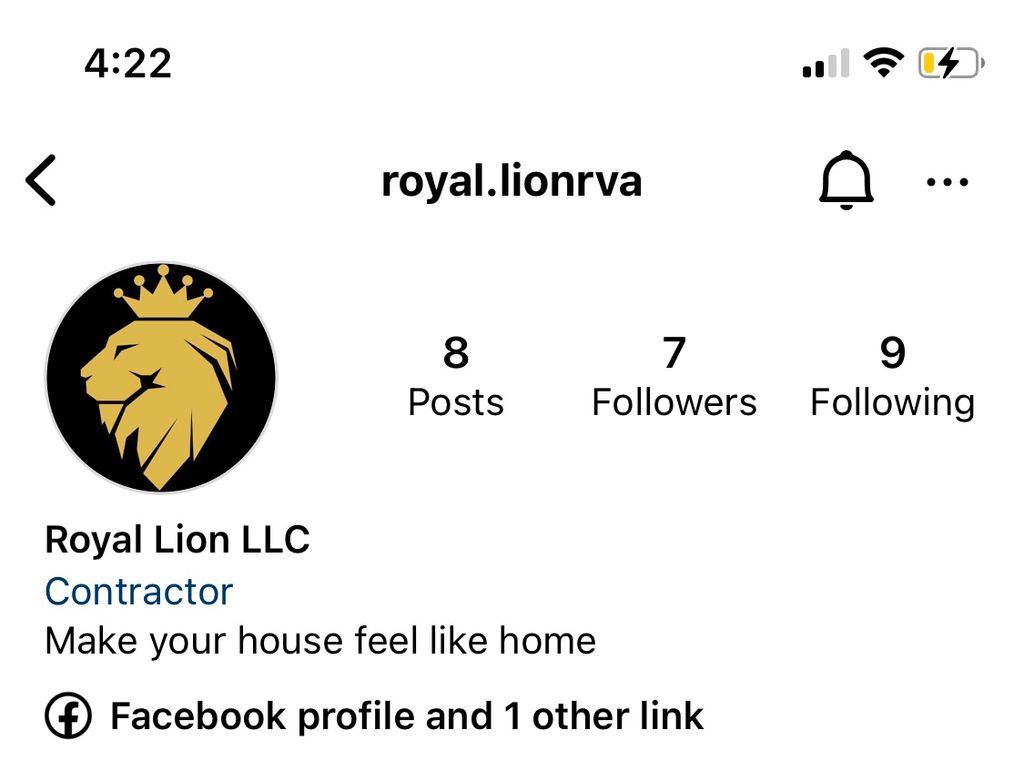Show the 9 Following list
Viewport: 1024px width, 761px height.
(892, 376)
